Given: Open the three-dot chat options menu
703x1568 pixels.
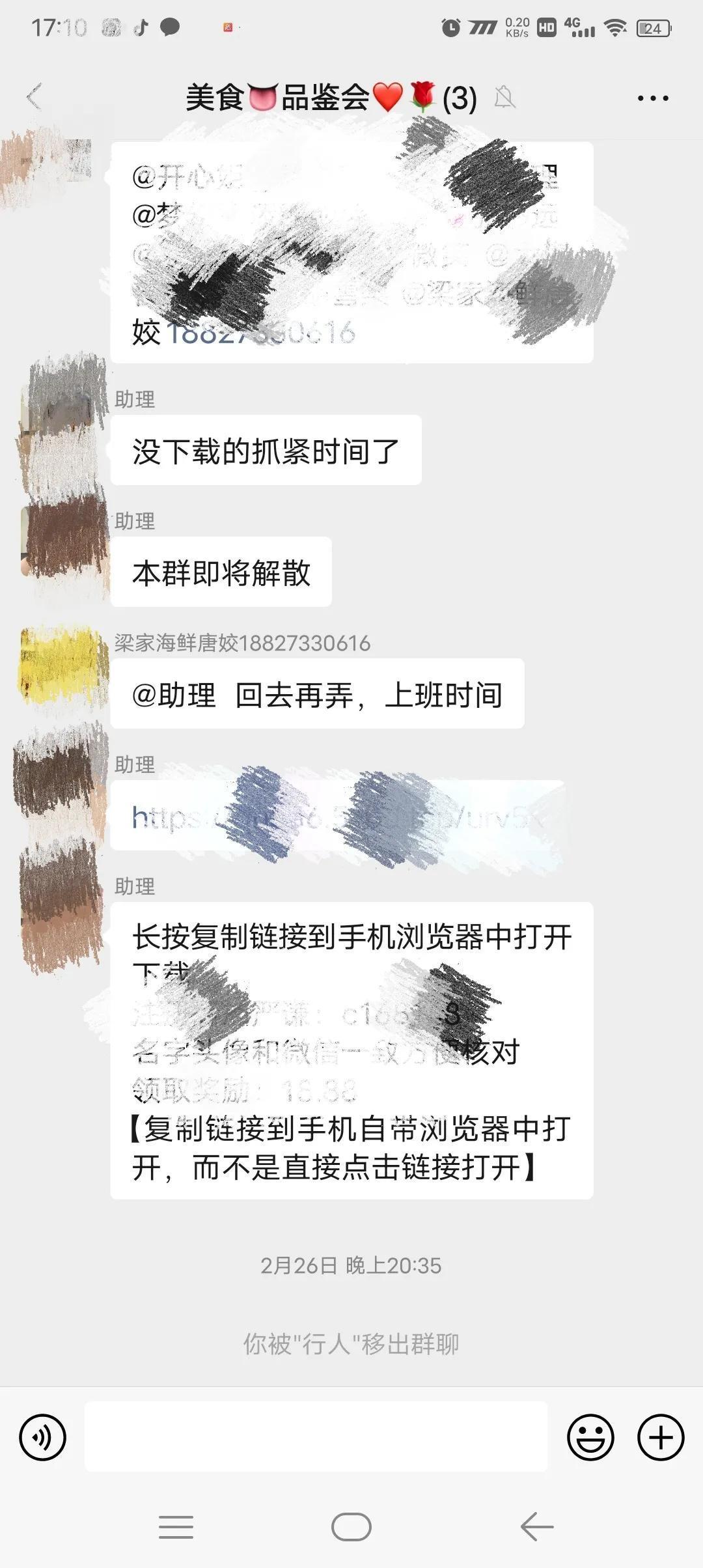Looking at the screenshot, I should pos(652,98).
